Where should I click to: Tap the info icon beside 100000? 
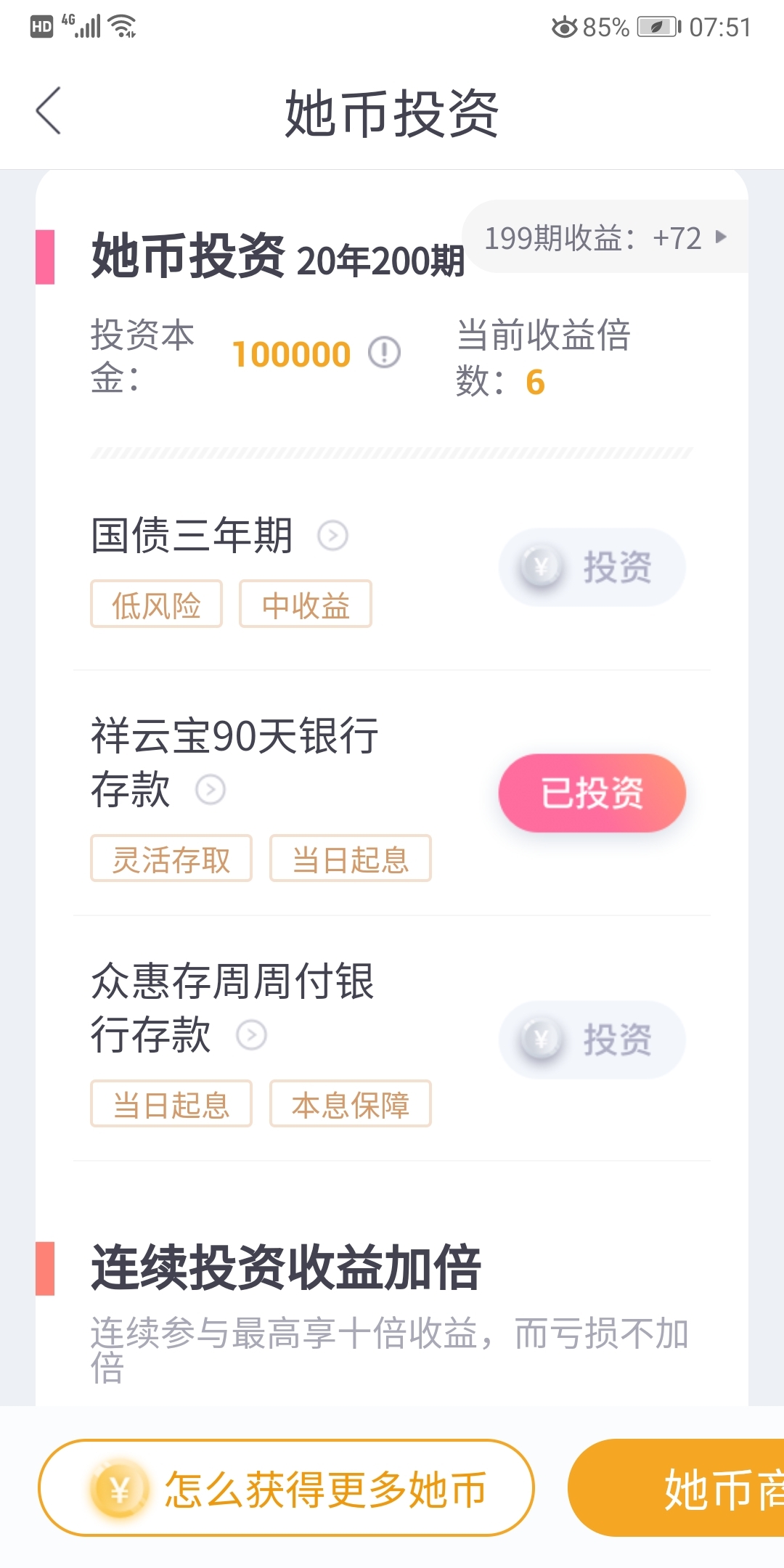(384, 353)
